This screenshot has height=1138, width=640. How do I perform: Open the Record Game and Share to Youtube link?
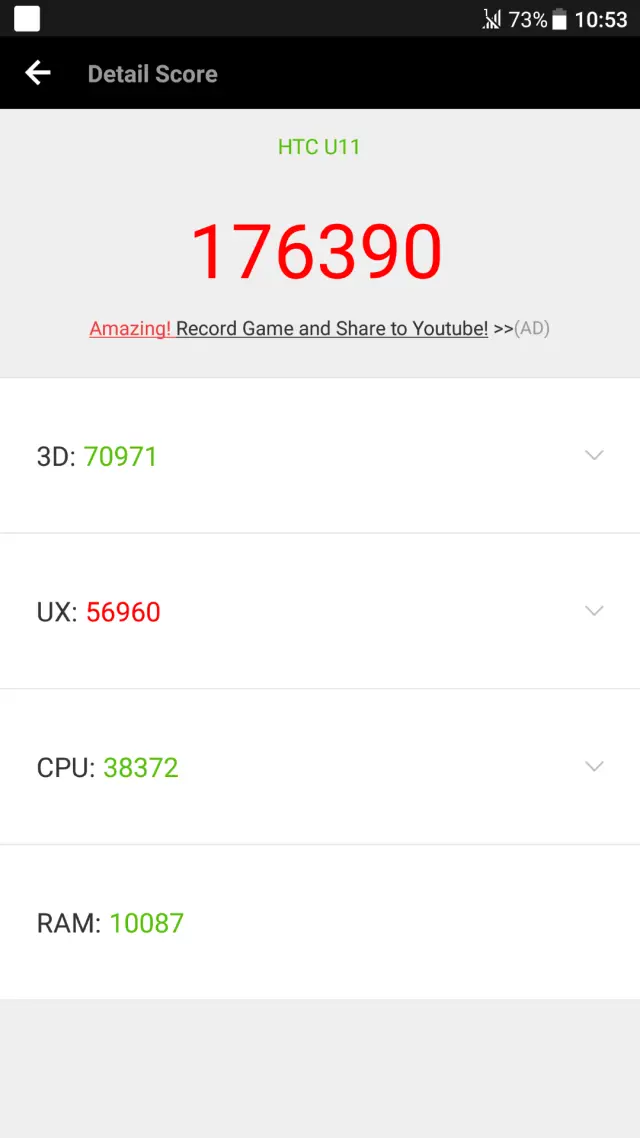(331, 328)
